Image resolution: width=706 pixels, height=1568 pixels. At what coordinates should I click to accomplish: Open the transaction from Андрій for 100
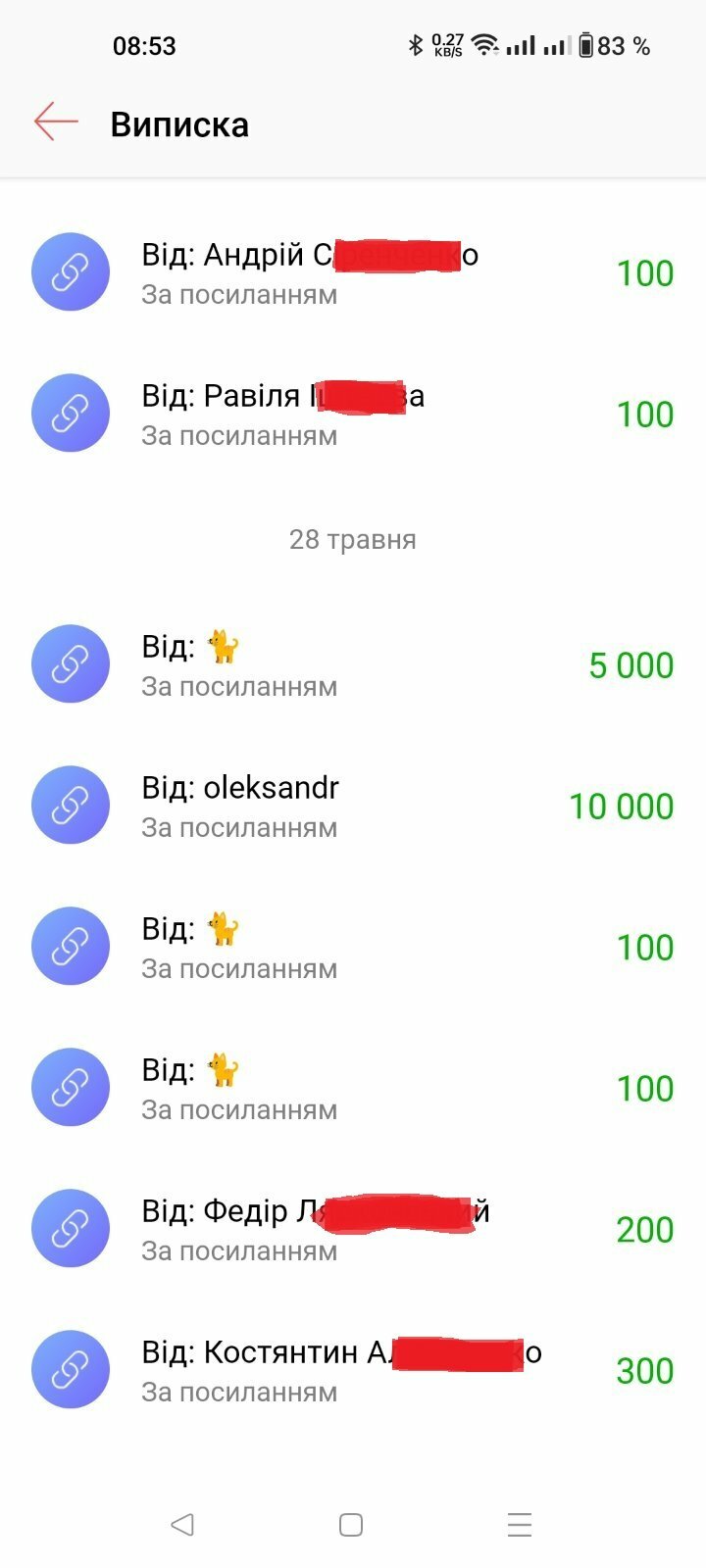[x=353, y=272]
